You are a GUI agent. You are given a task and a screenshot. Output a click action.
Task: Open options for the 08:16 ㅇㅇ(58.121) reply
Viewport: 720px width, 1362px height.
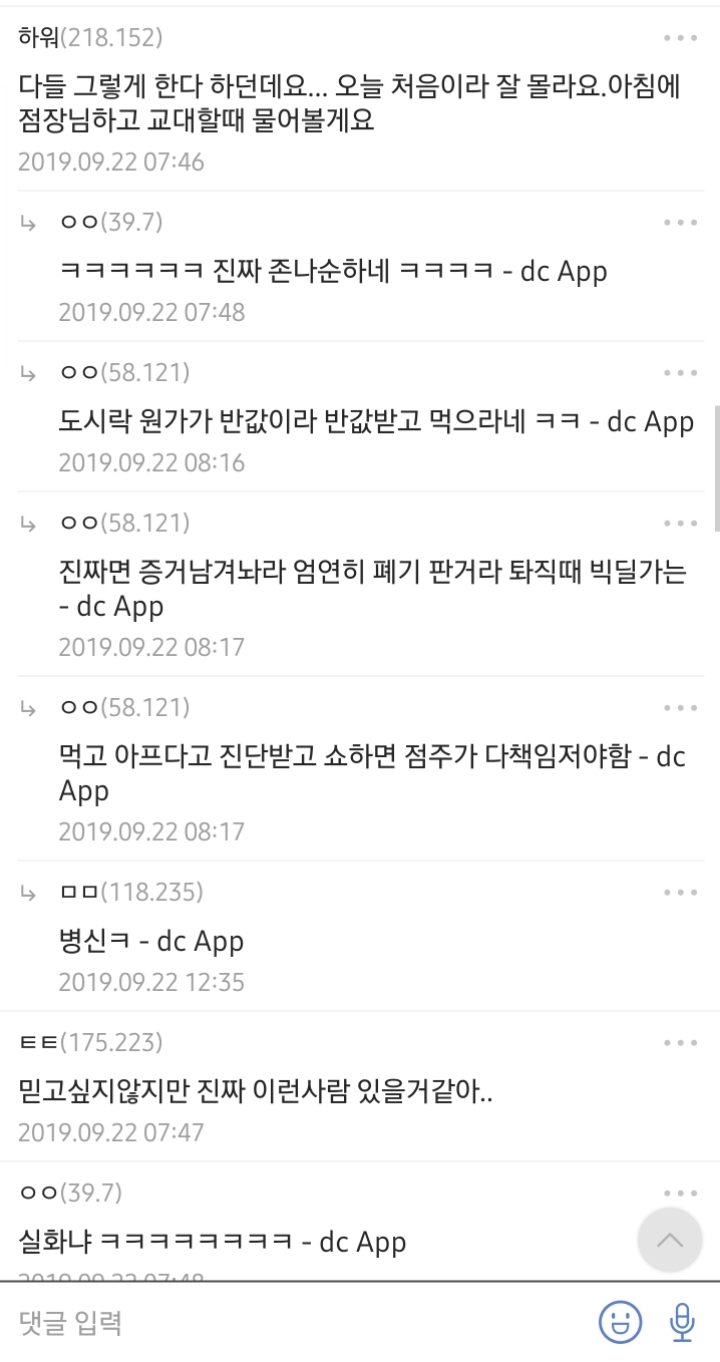coord(680,372)
